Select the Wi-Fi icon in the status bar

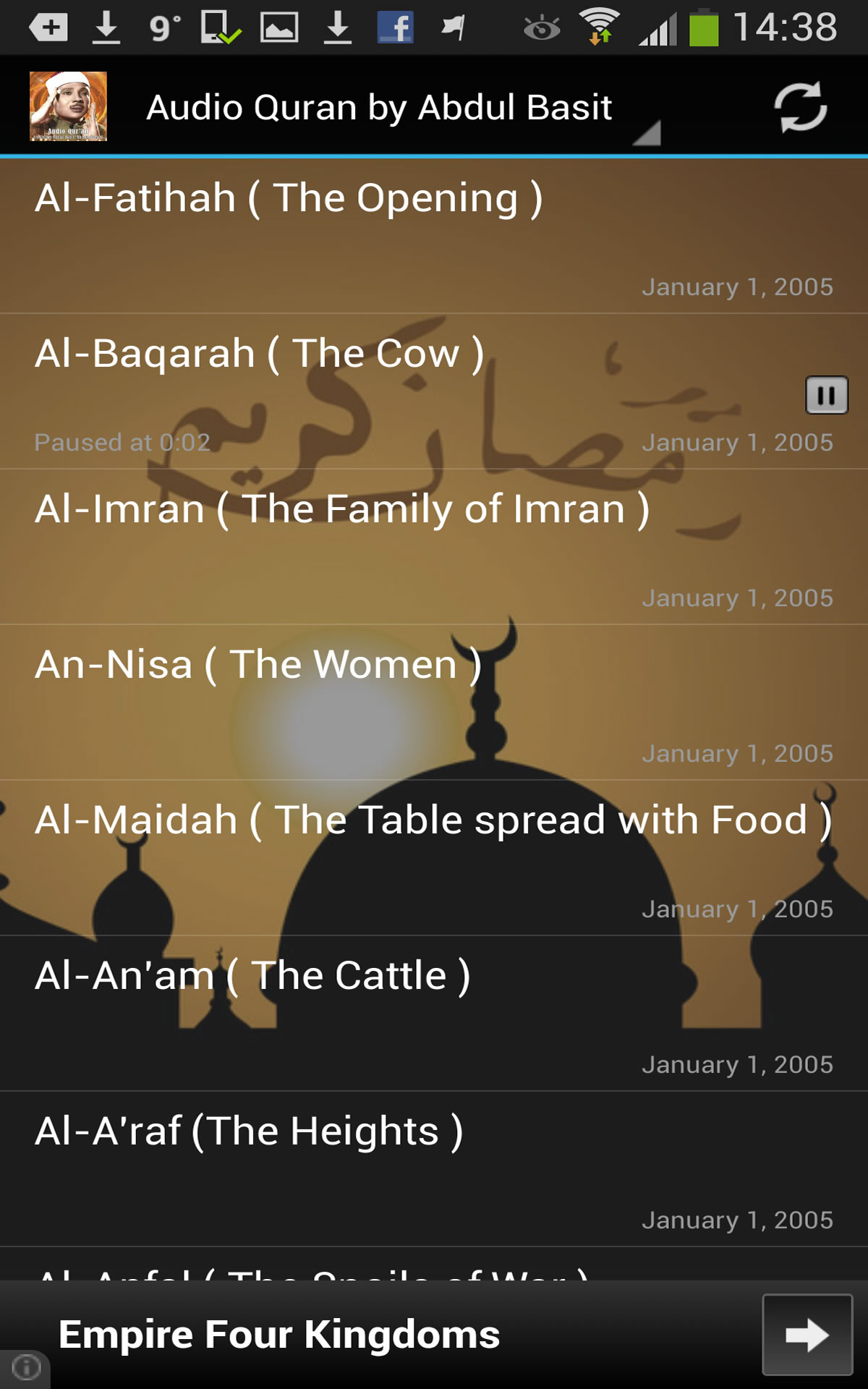click(600, 25)
